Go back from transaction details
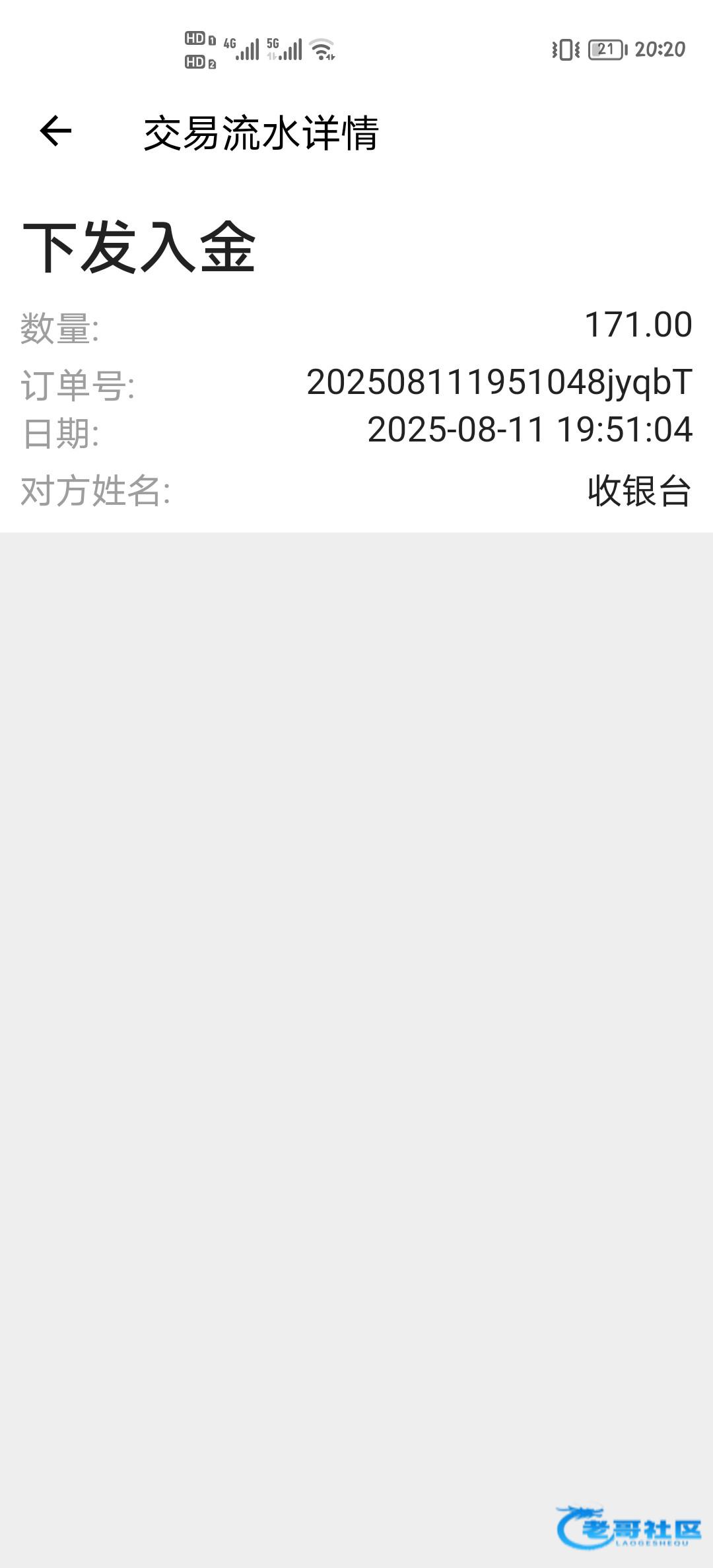713x1568 pixels. tap(55, 131)
